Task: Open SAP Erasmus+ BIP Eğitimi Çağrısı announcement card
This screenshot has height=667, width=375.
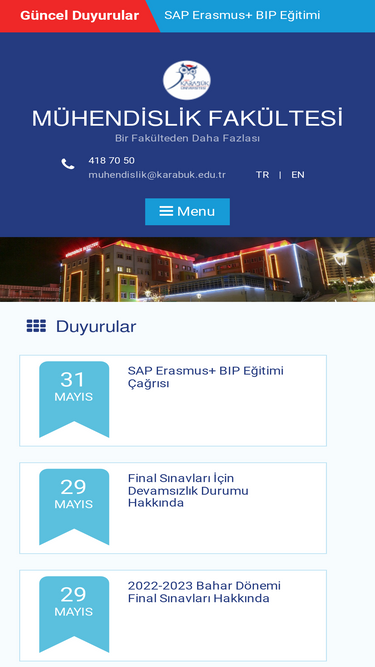Action: click(x=173, y=401)
